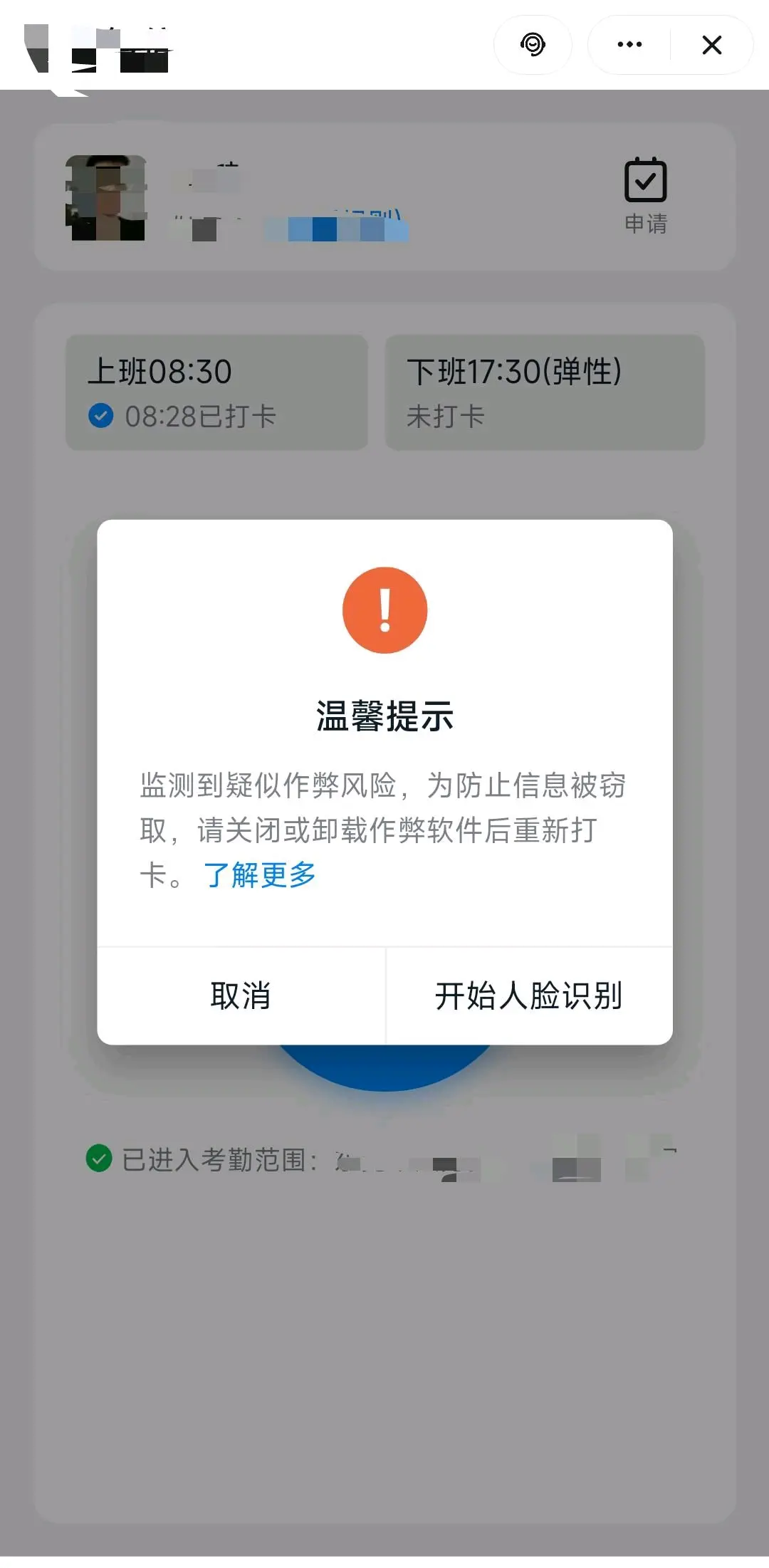769x1568 pixels.
Task: Select the 上班08:30 check-in card
Action: [216, 392]
